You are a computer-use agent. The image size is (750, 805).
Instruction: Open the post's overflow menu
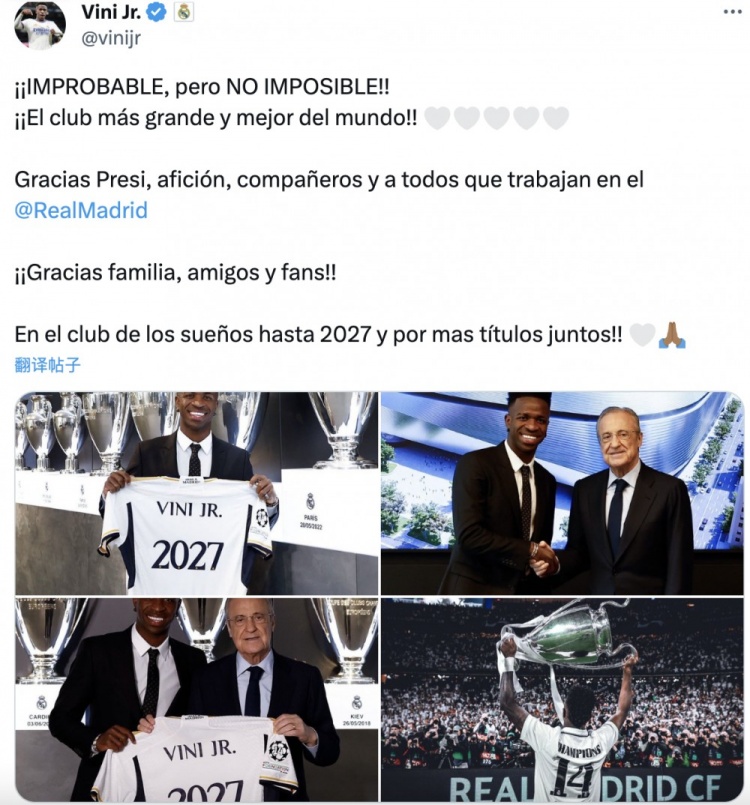coord(732,11)
